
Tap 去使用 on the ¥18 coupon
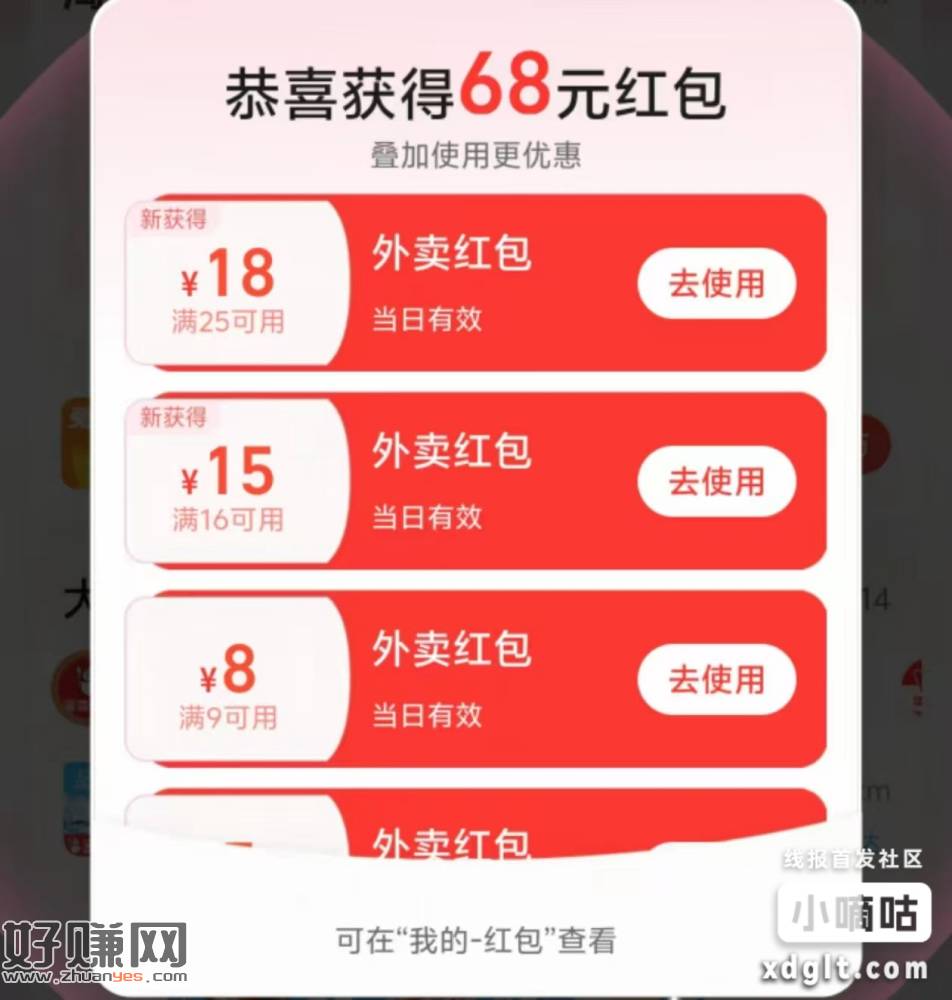[x=716, y=284]
